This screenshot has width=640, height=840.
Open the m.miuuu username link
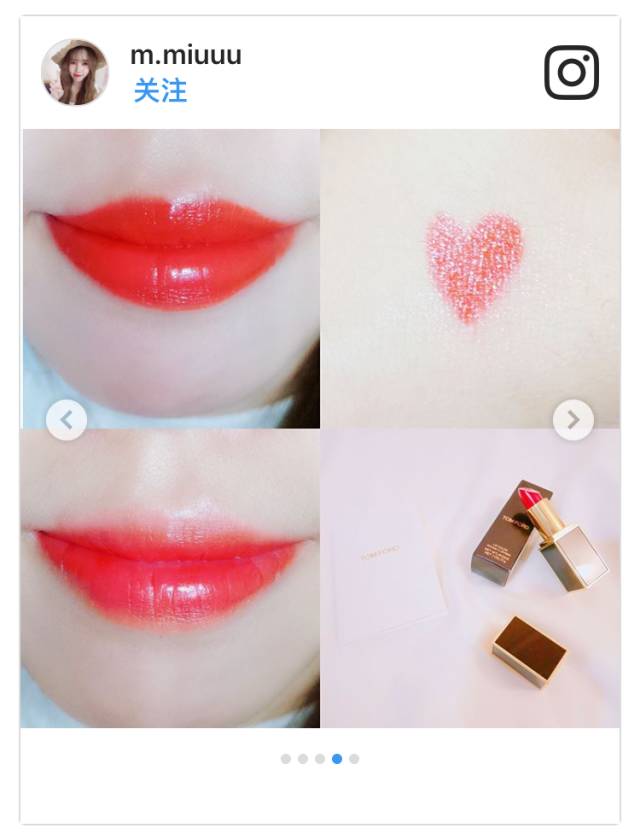[186, 55]
